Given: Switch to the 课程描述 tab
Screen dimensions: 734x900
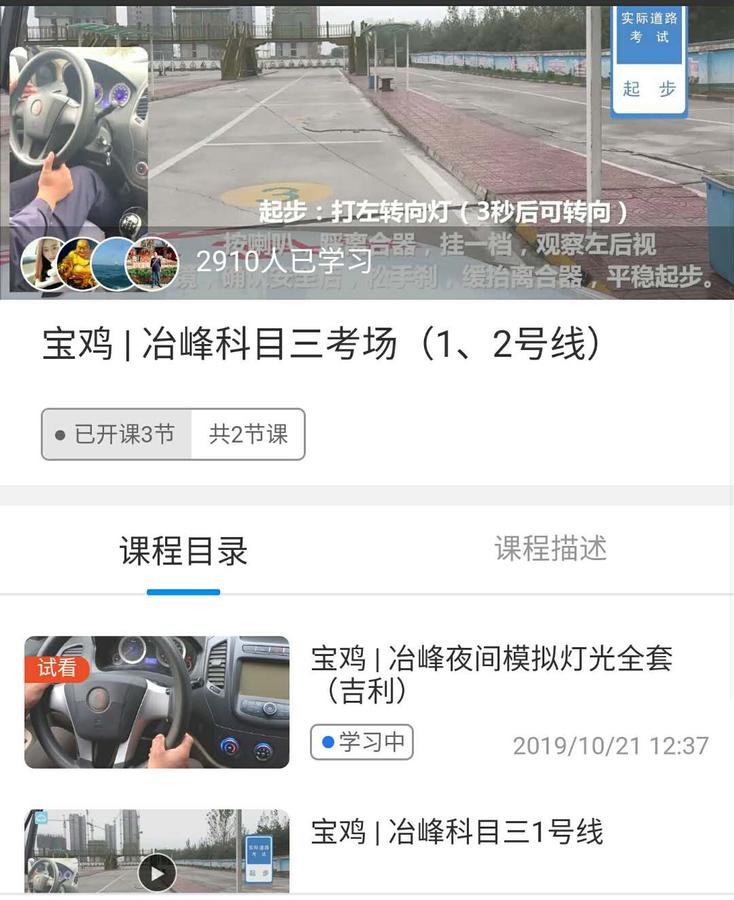Looking at the screenshot, I should 550,549.
